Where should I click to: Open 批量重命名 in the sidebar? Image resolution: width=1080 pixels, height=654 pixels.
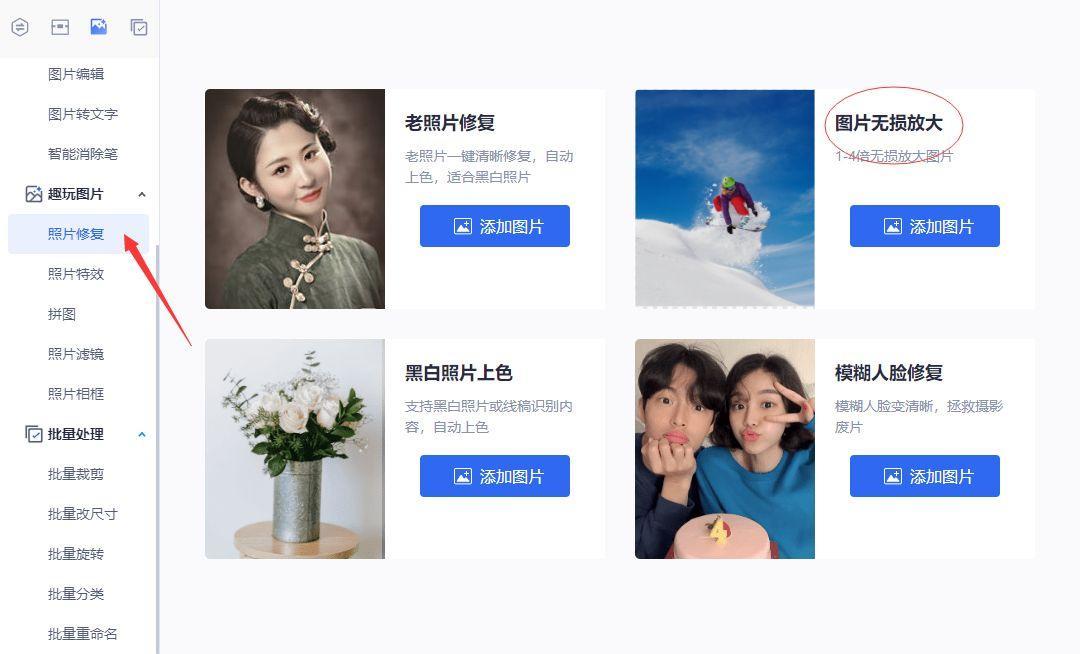pyautogui.click(x=83, y=634)
